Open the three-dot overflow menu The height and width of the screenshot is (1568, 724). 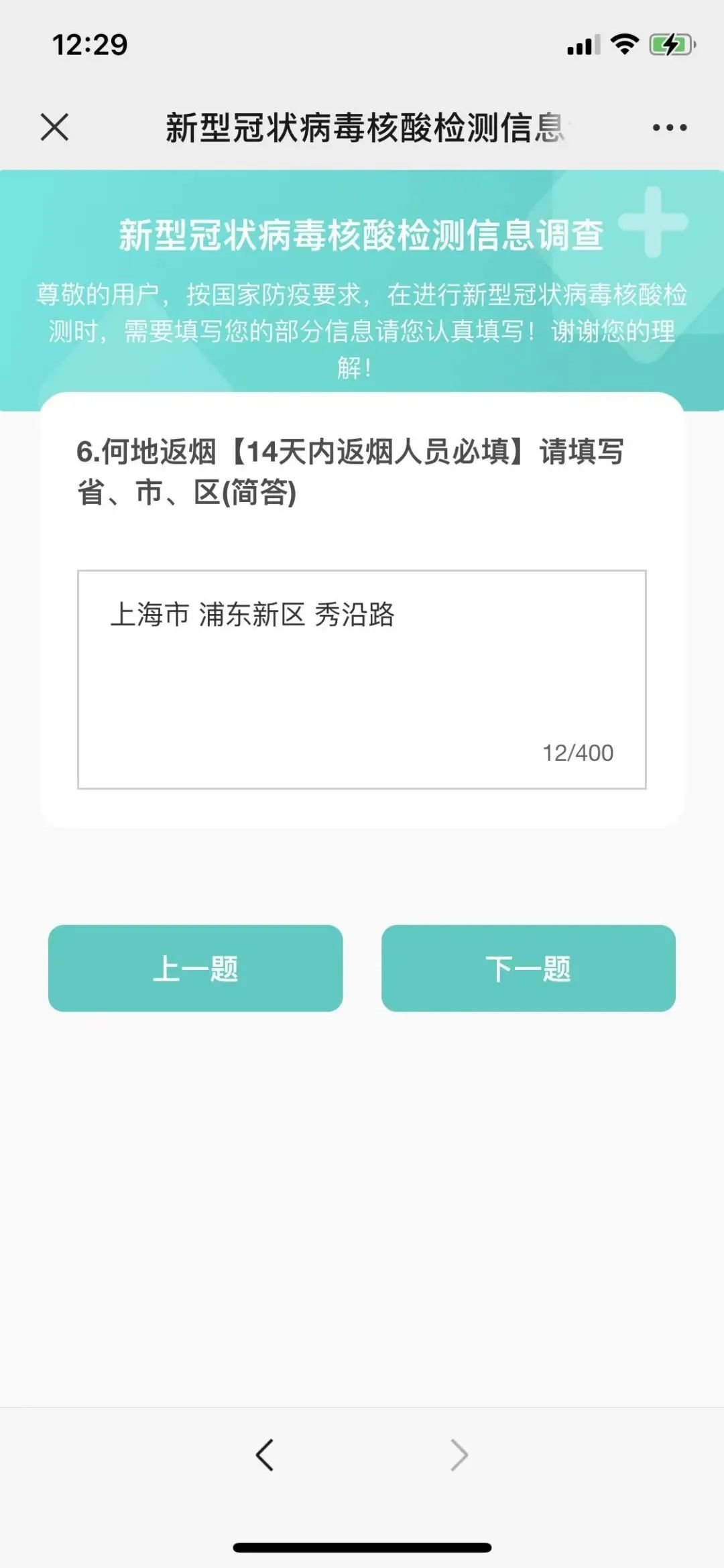click(x=669, y=127)
